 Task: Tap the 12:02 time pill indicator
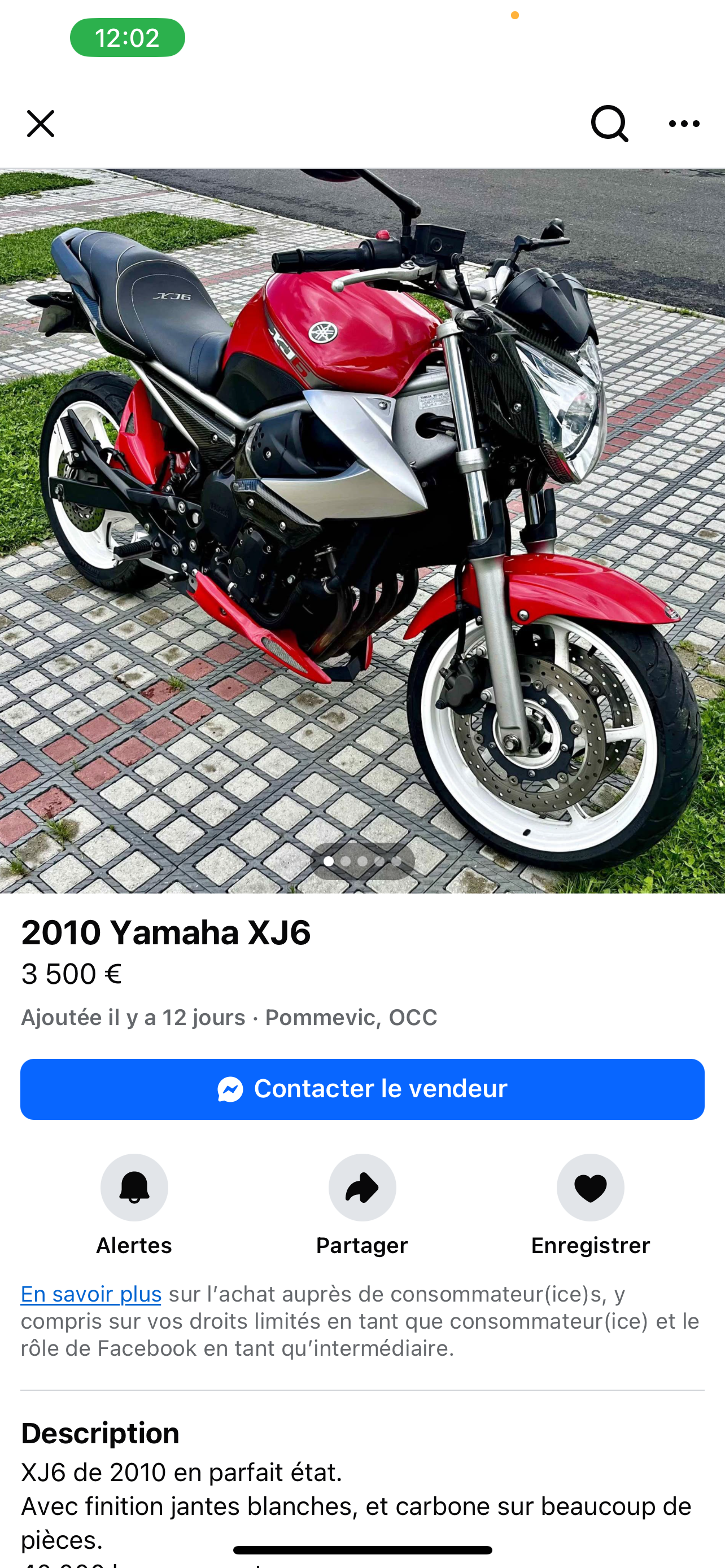click(x=126, y=37)
